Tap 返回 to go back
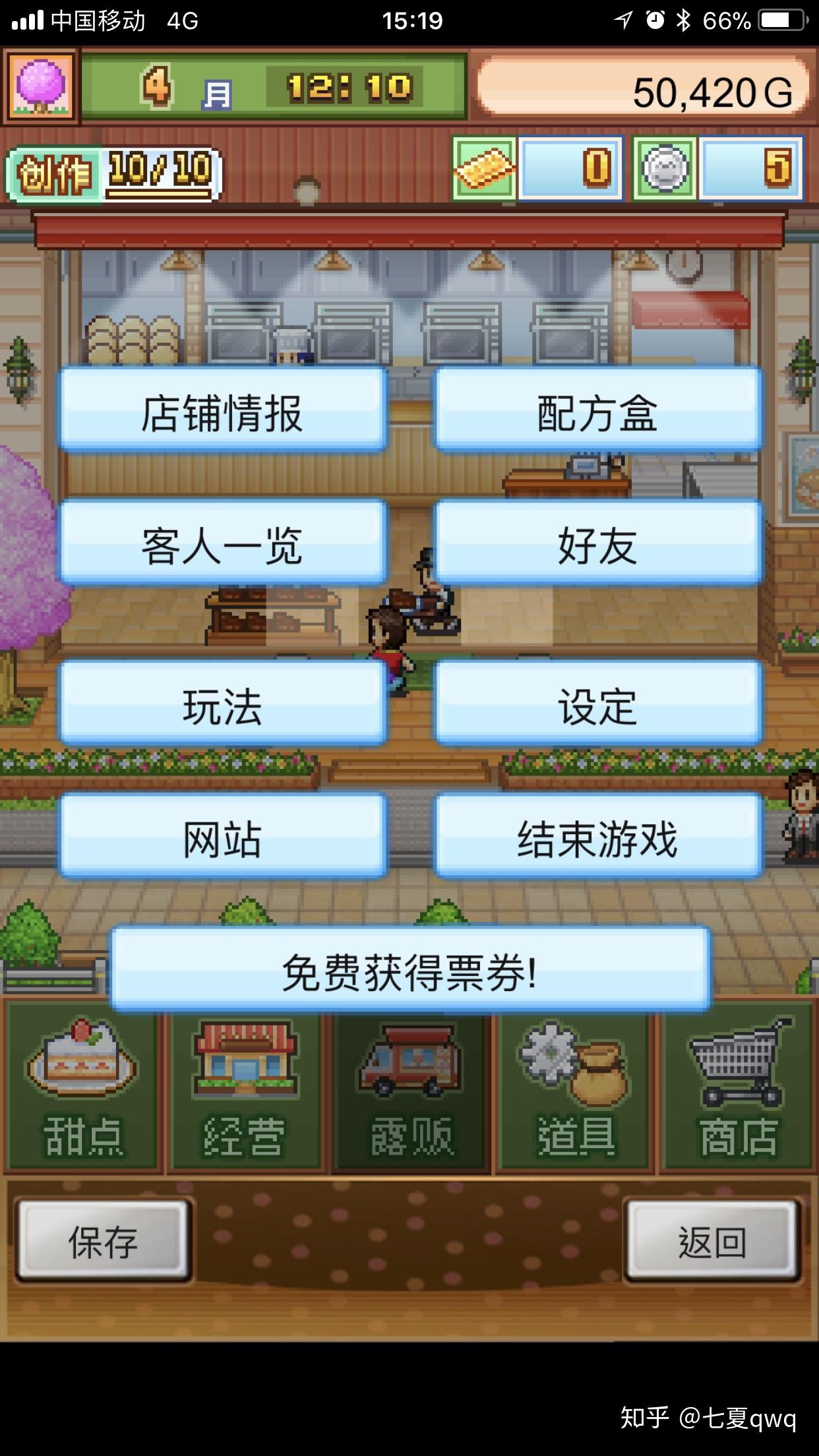The height and width of the screenshot is (1456, 819). coord(713,1241)
